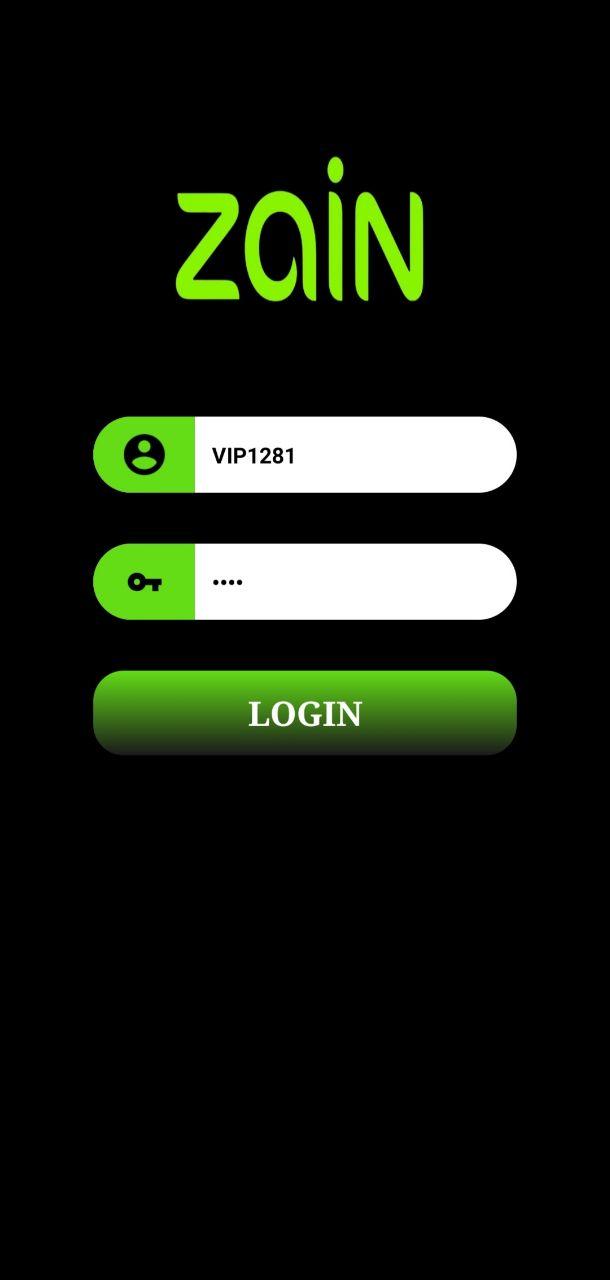The image size is (610, 1280).
Task: Tap the green LOGIN button
Action: pos(305,713)
